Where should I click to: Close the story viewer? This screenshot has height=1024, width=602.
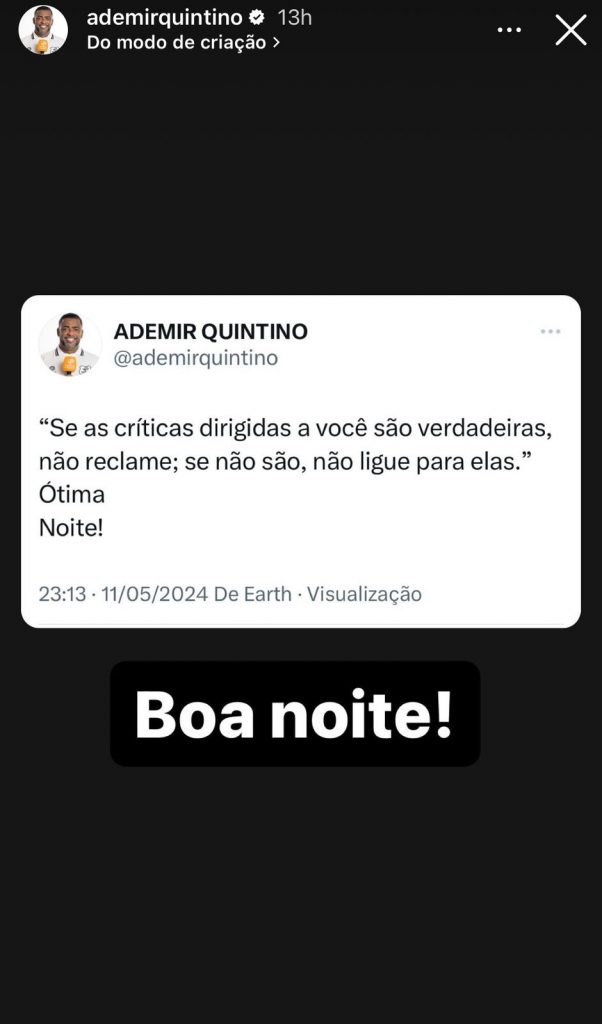[571, 30]
